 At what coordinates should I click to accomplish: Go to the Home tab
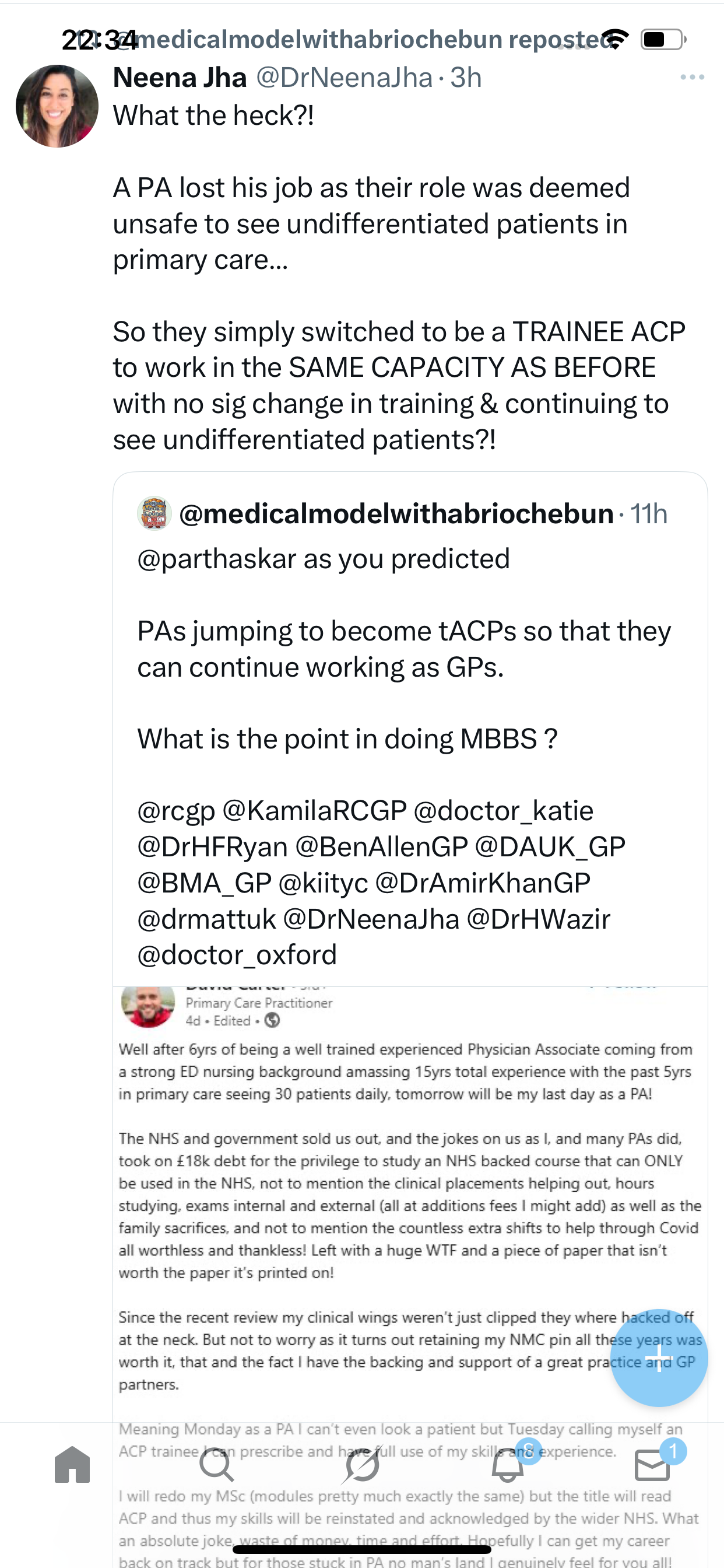(x=72, y=1465)
